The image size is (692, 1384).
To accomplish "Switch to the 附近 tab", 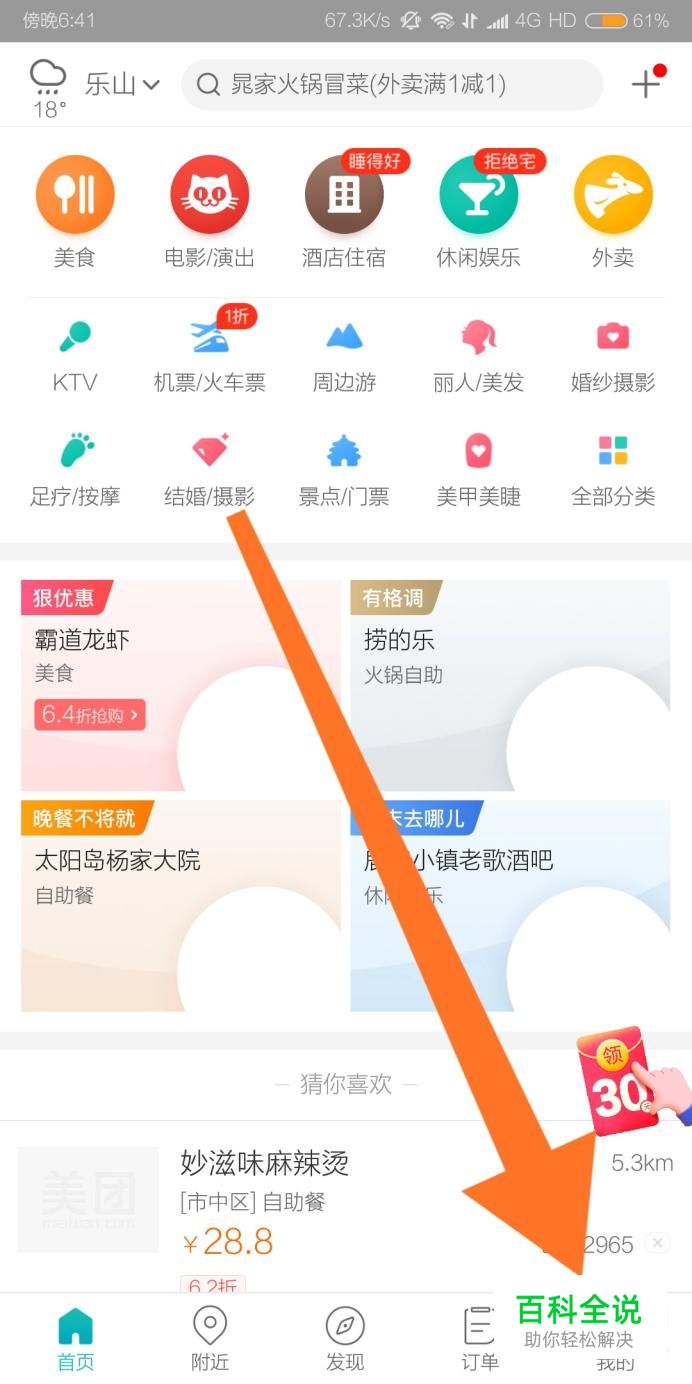I will (209, 1340).
